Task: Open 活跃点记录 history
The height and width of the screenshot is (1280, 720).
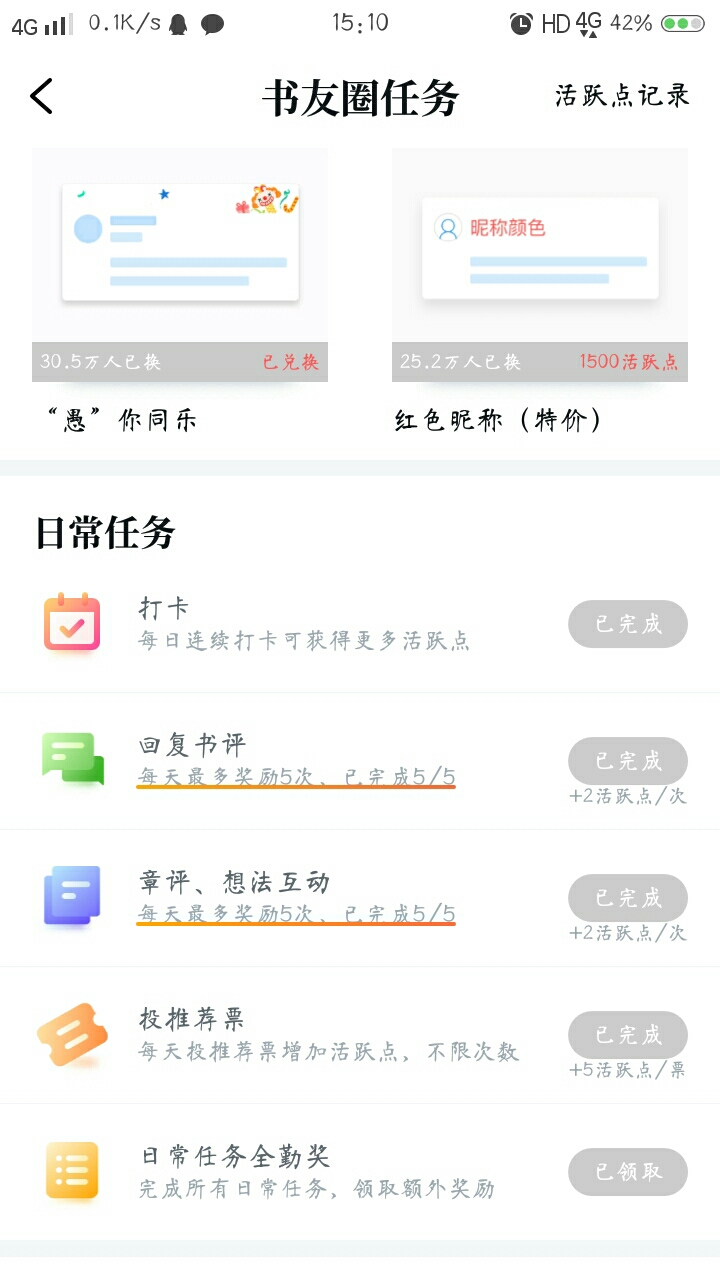Action: 622,96
